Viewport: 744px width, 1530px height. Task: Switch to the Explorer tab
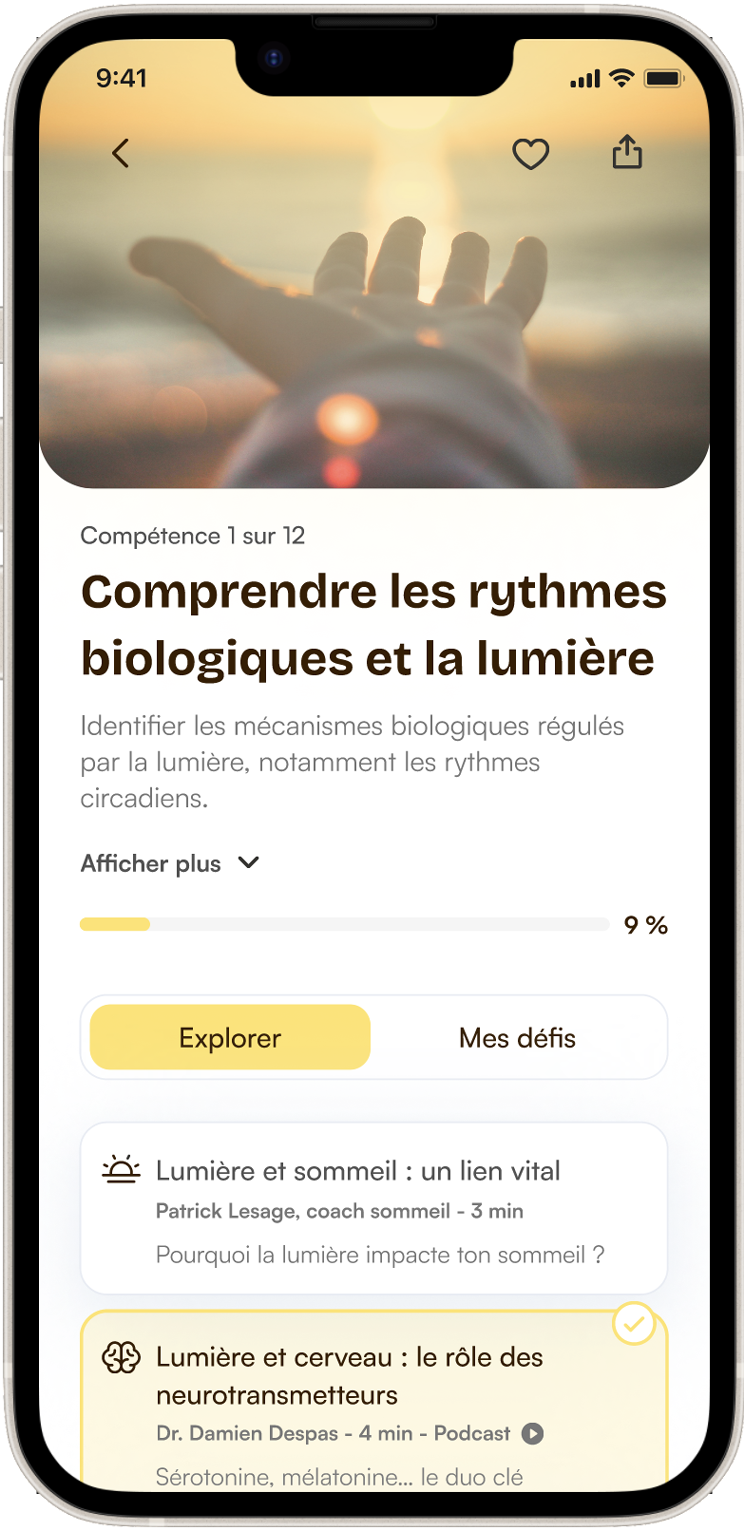230,1038
